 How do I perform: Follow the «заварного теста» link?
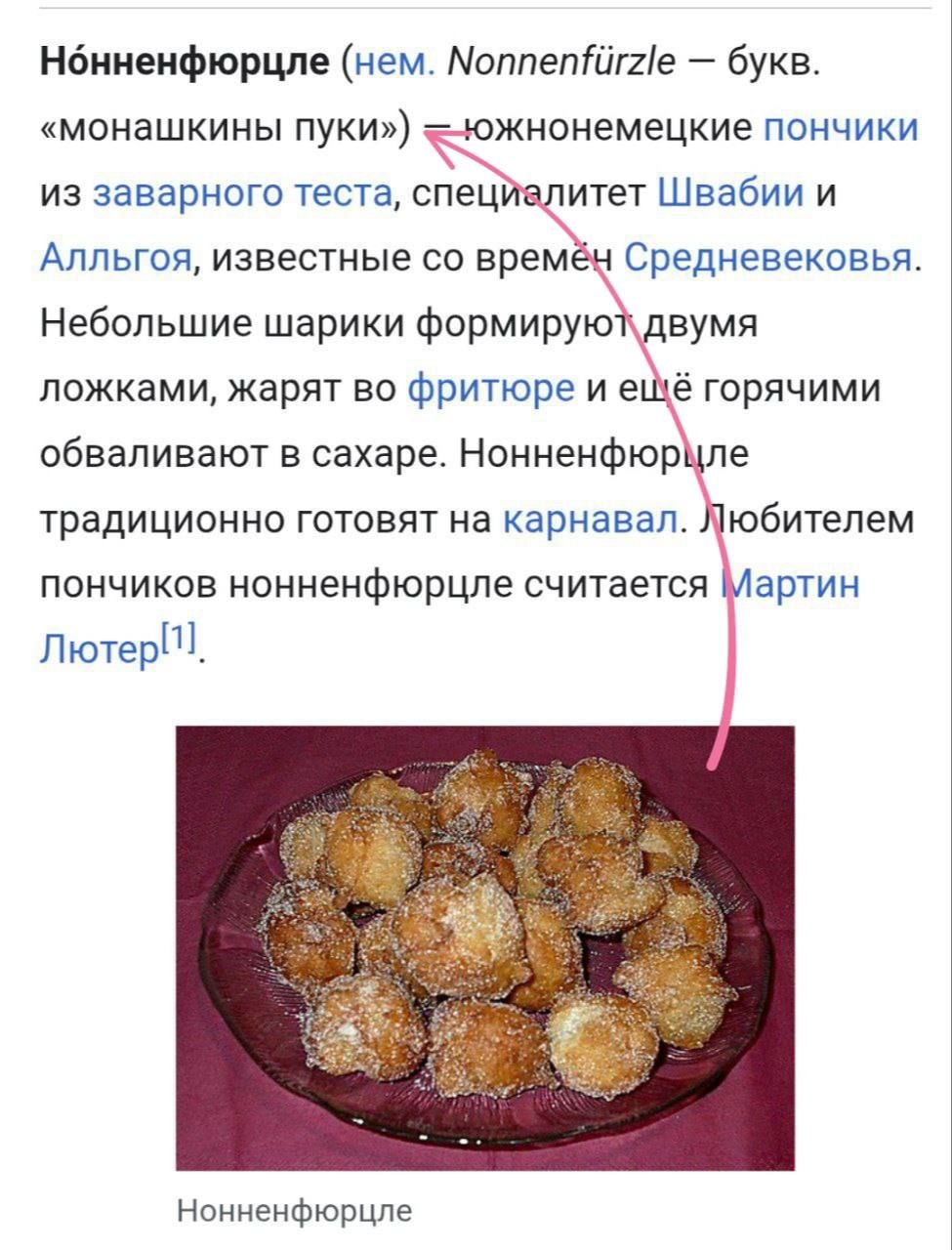click(x=241, y=193)
